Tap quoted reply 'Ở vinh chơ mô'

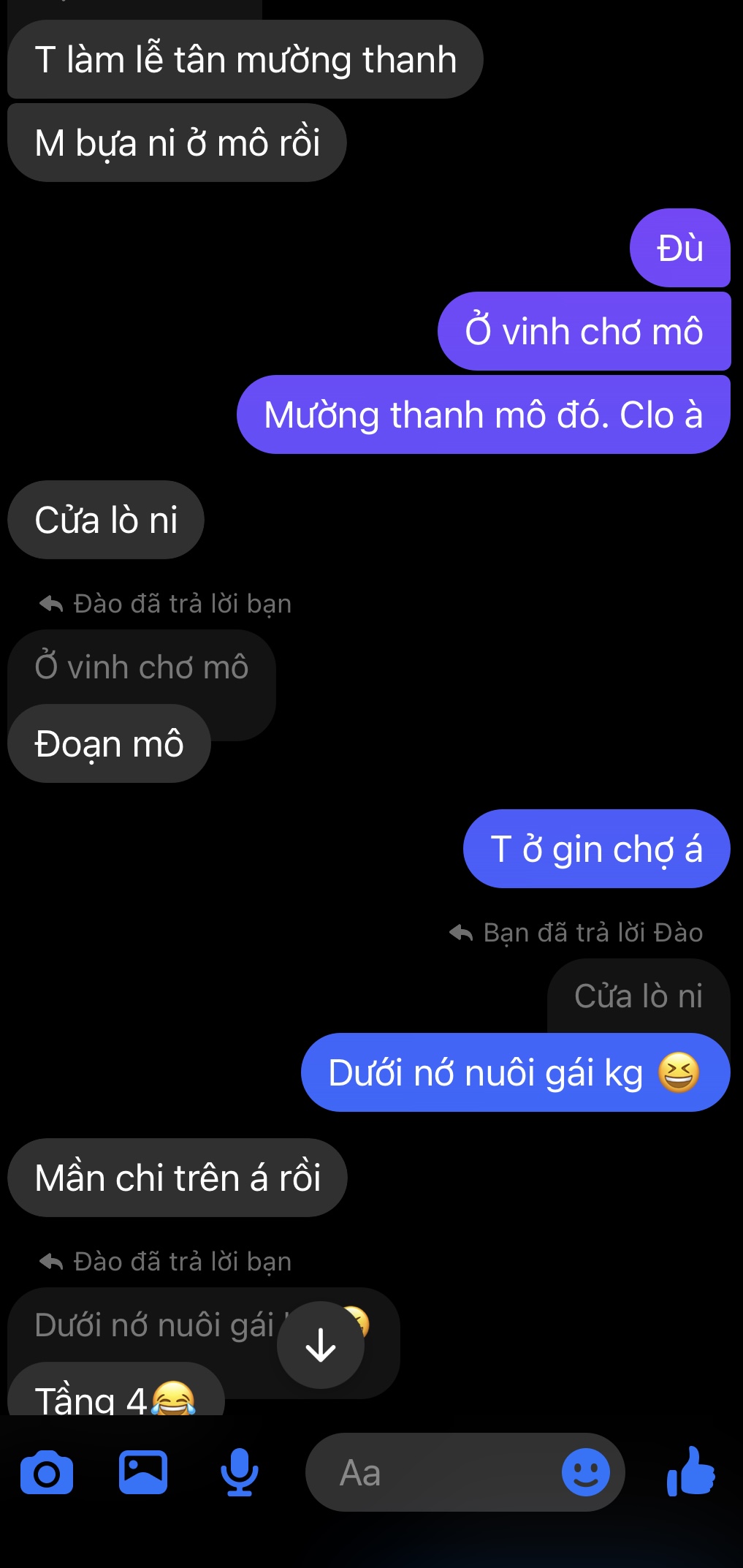[142, 667]
